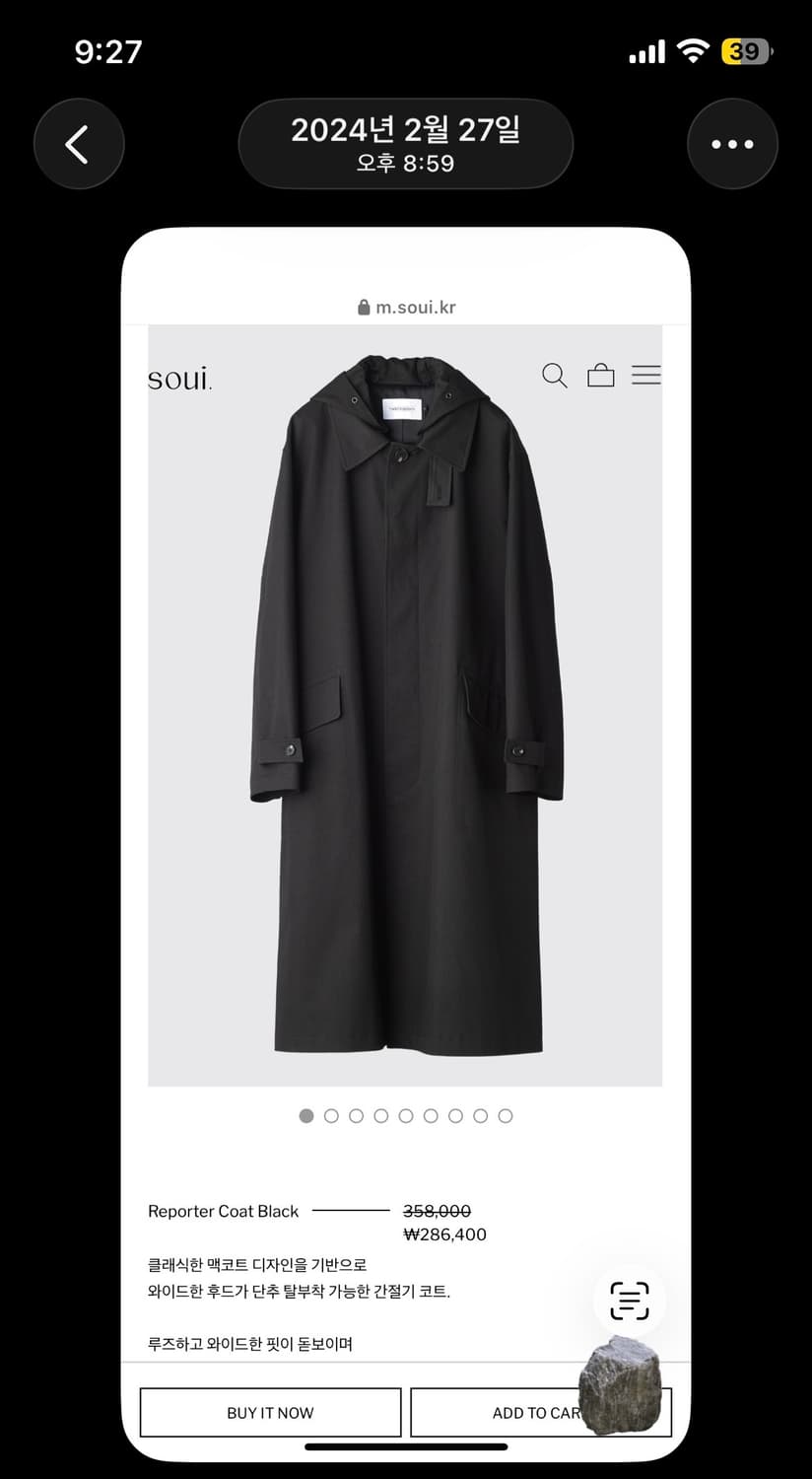
Task: Tap the Live Text scan icon
Action: (x=630, y=1302)
